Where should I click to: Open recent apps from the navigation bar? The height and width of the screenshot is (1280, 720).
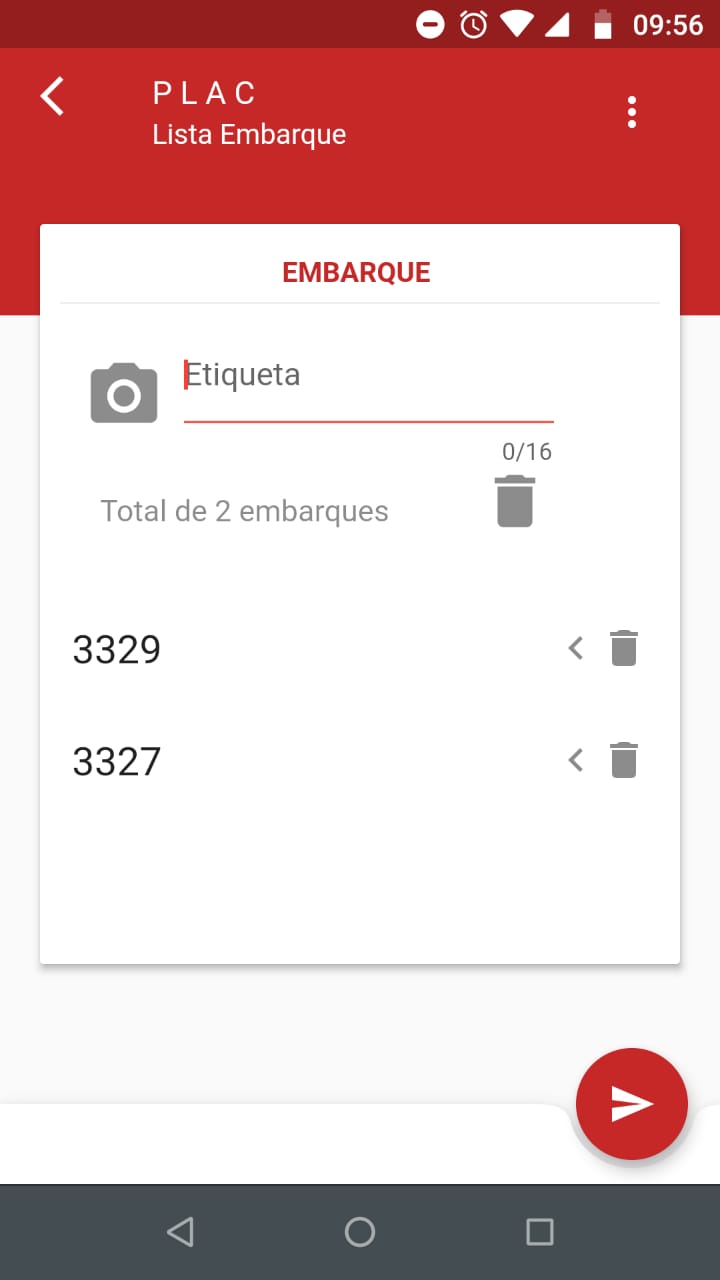(x=540, y=1232)
